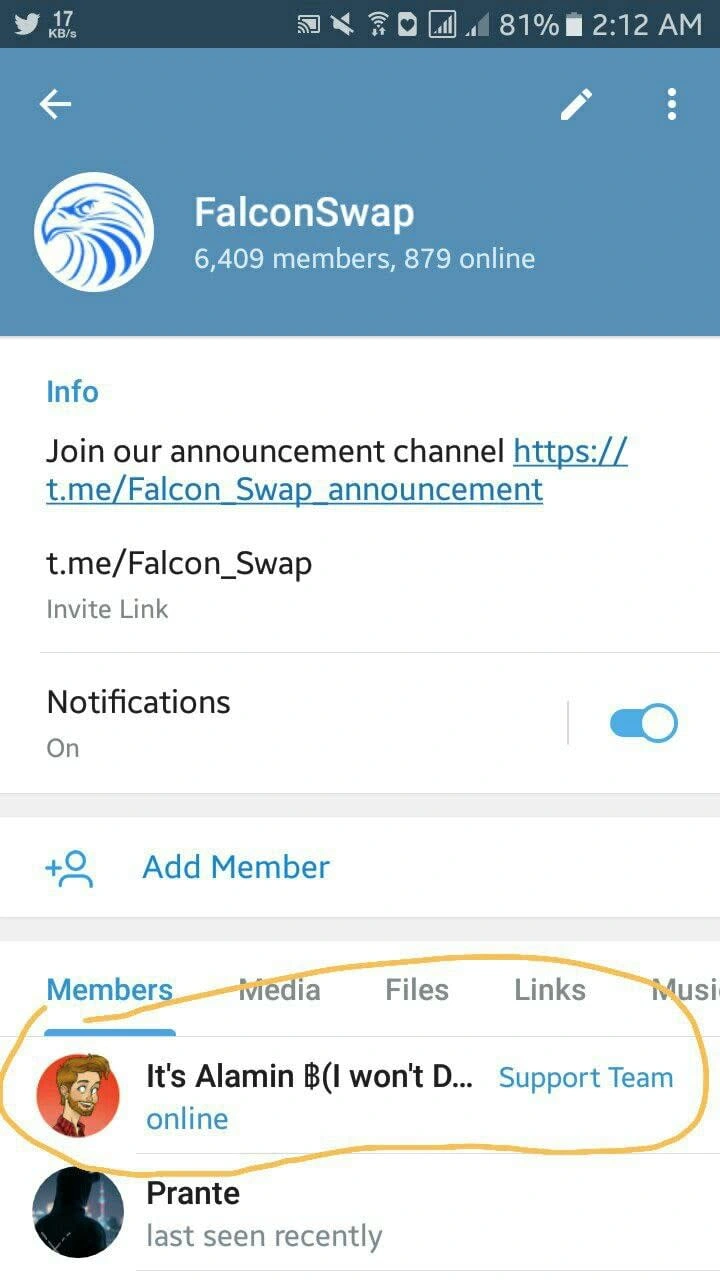This screenshot has height=1280, width=720.
Task: Open the Notifications settings row
Action: click(280, 722)
